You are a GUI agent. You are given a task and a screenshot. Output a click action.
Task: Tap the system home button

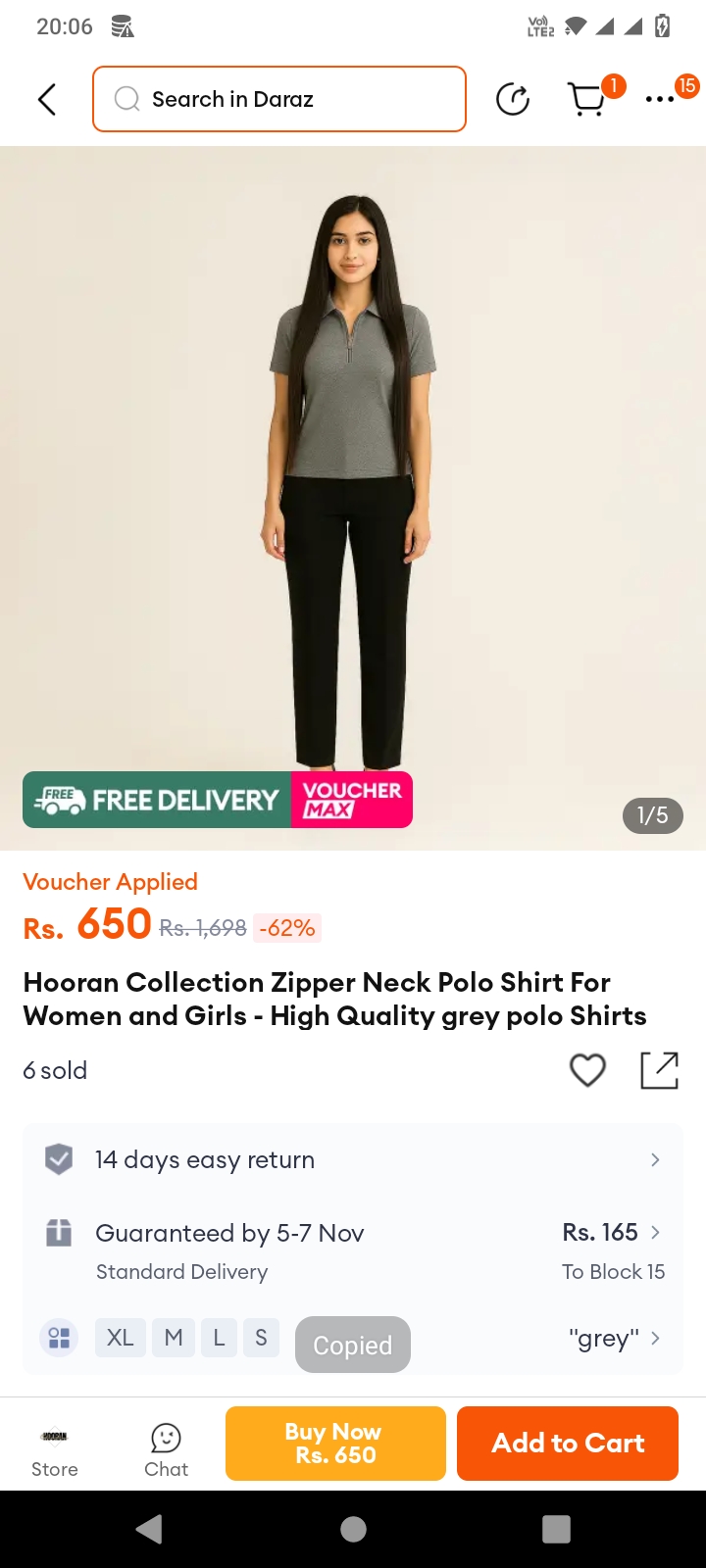[353, 1529]
